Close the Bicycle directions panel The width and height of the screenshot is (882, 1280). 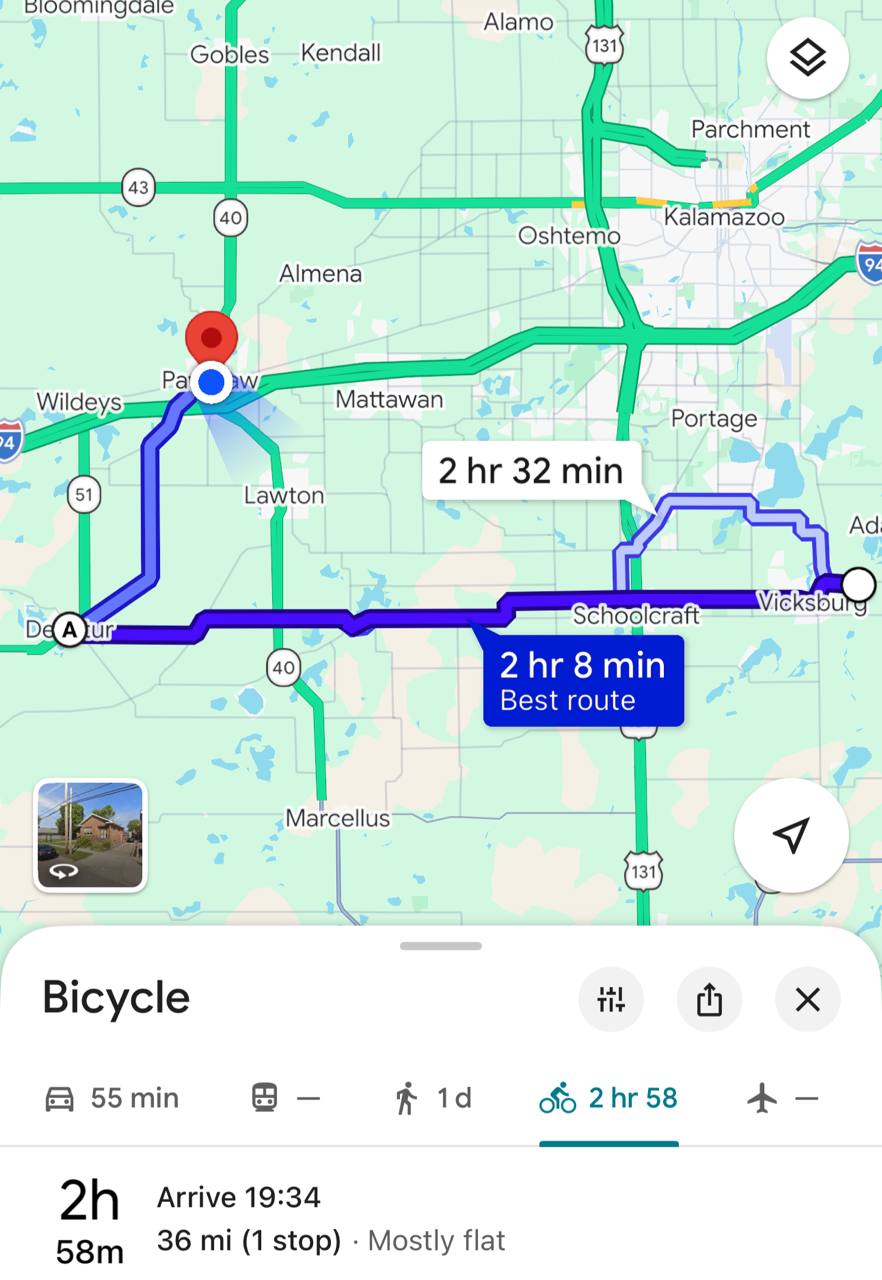tap(807, 998)
